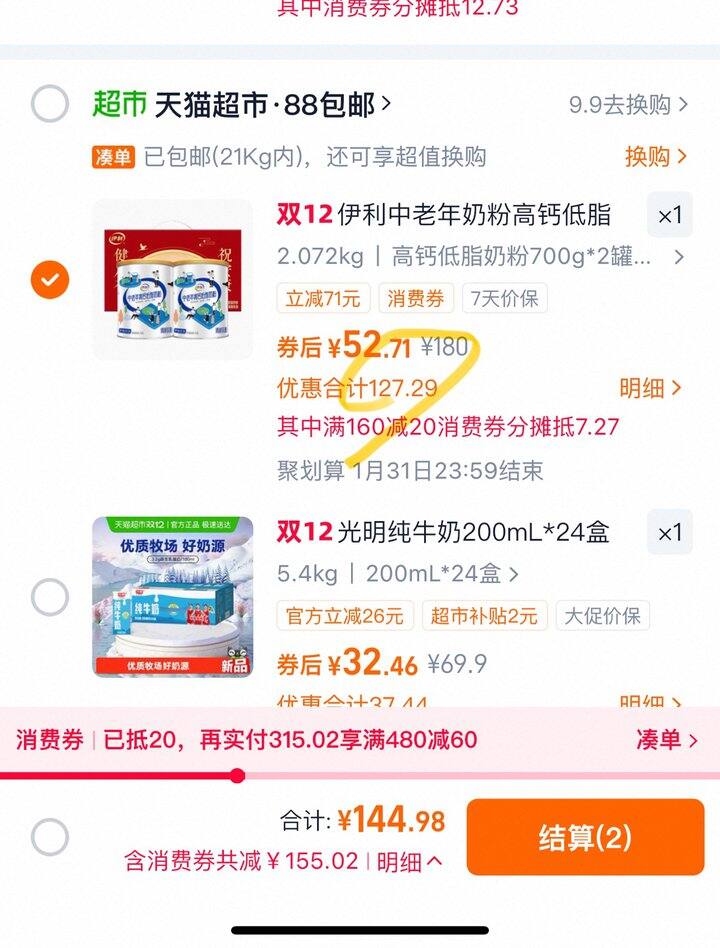The height and width of the screenshot is (948, 720).
Task: Select the 光明纯牛奶 item checkbox
Action: [50, 597]
